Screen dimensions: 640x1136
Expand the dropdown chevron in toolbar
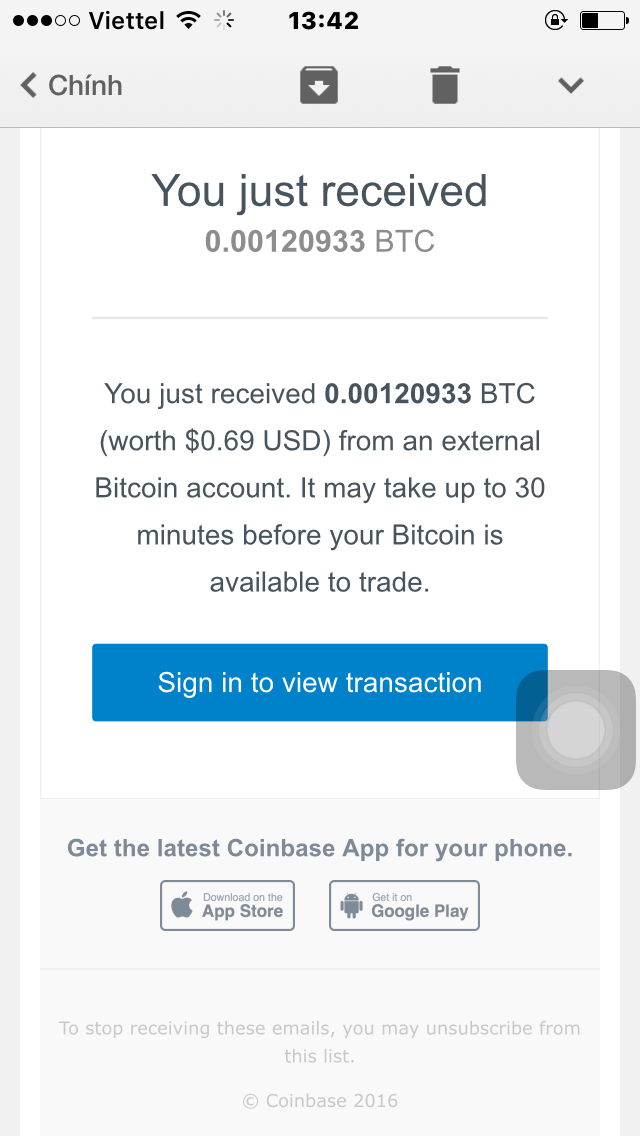pyautogui.click(x=570, y=86)
